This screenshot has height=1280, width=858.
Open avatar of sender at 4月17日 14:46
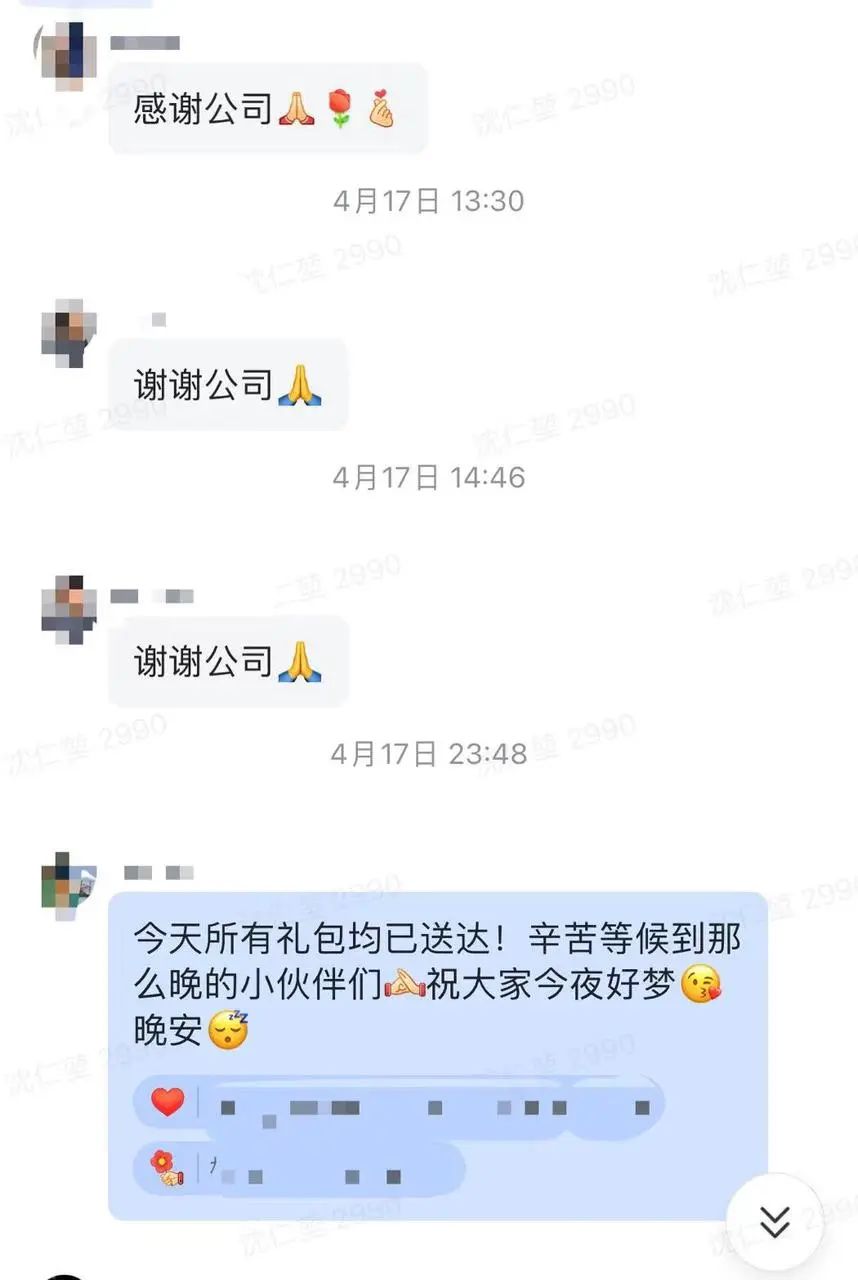[68, 607]
